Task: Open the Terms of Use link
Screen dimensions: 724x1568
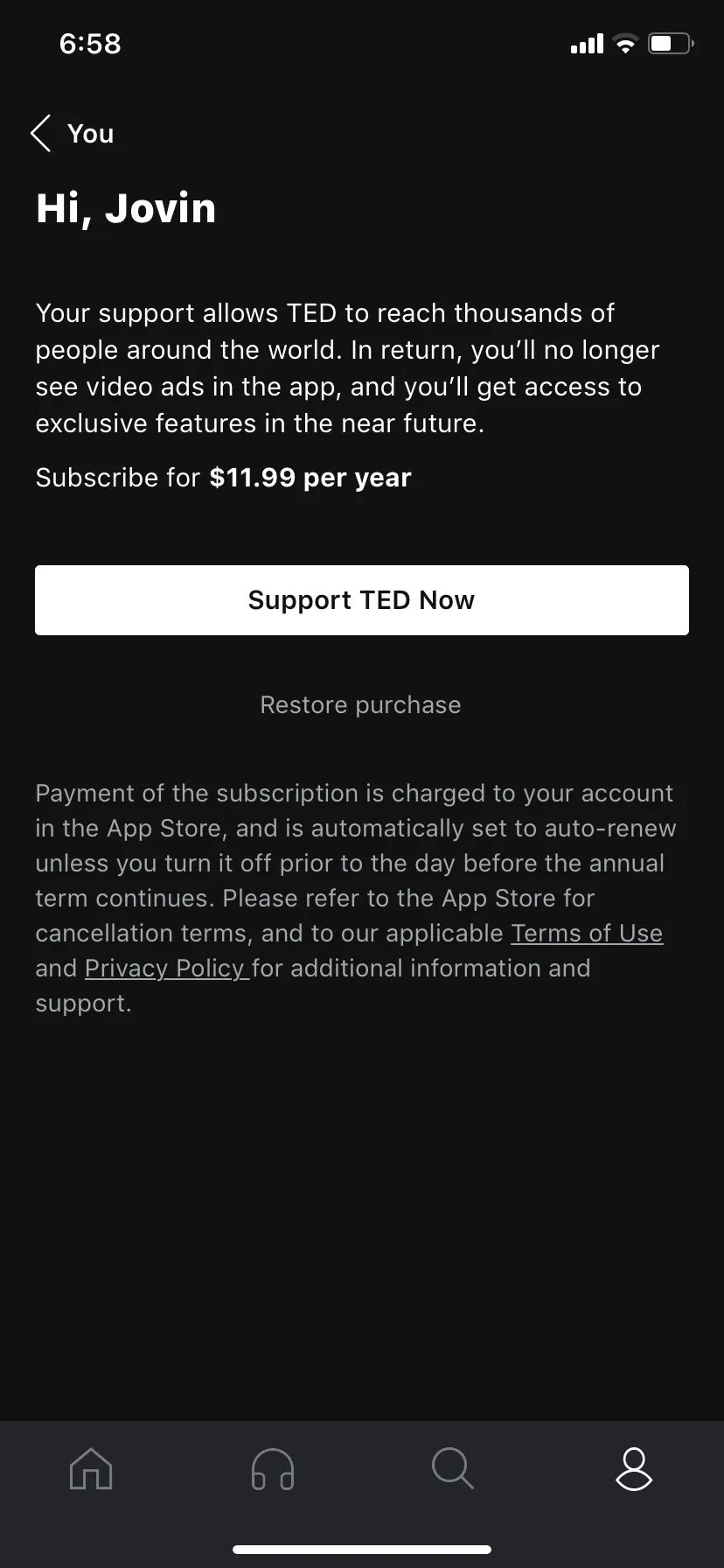Action: point(587,934)
